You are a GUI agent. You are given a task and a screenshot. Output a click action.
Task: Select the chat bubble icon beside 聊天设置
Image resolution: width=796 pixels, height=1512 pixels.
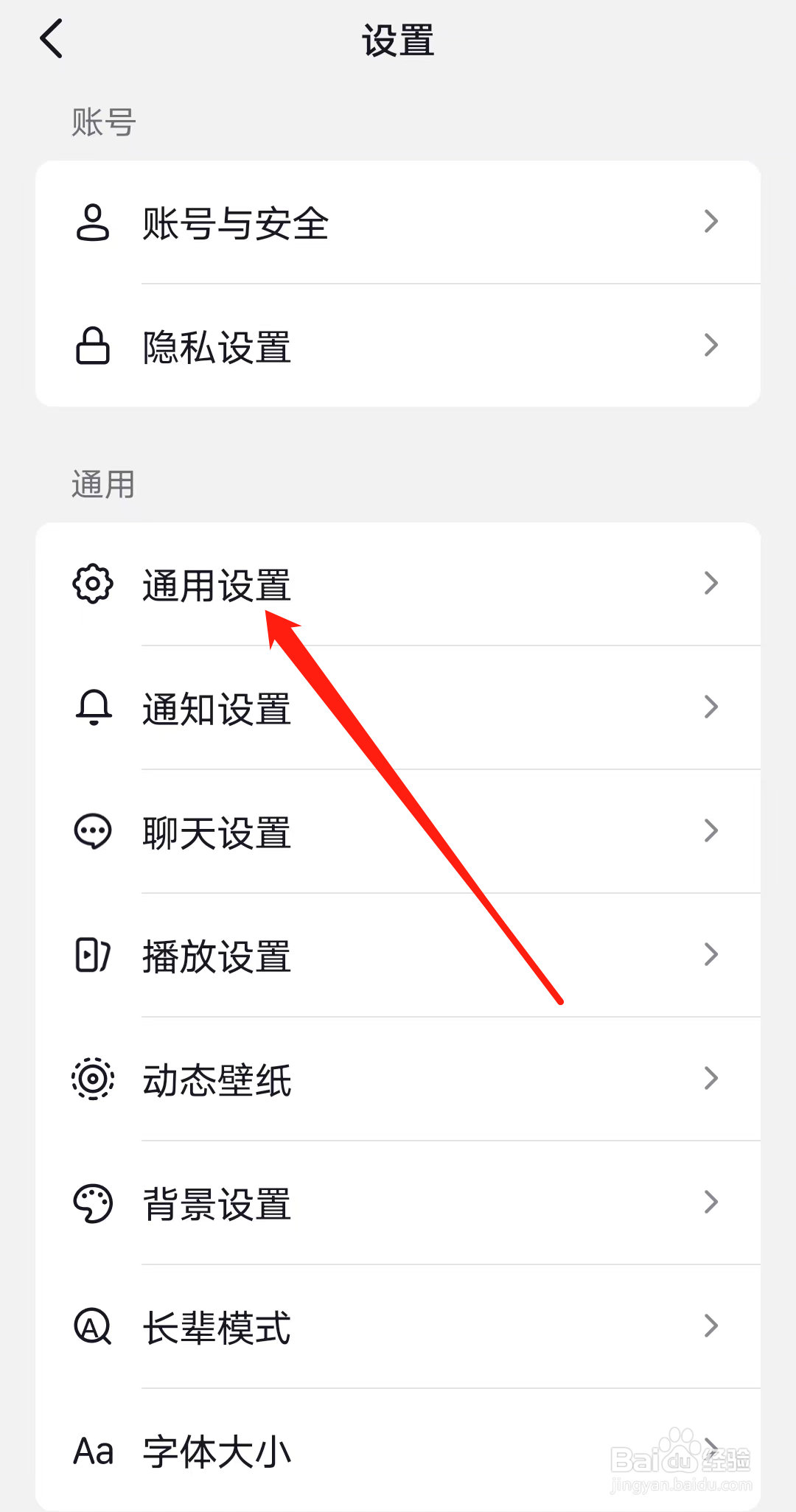click(x=93, y=832)
